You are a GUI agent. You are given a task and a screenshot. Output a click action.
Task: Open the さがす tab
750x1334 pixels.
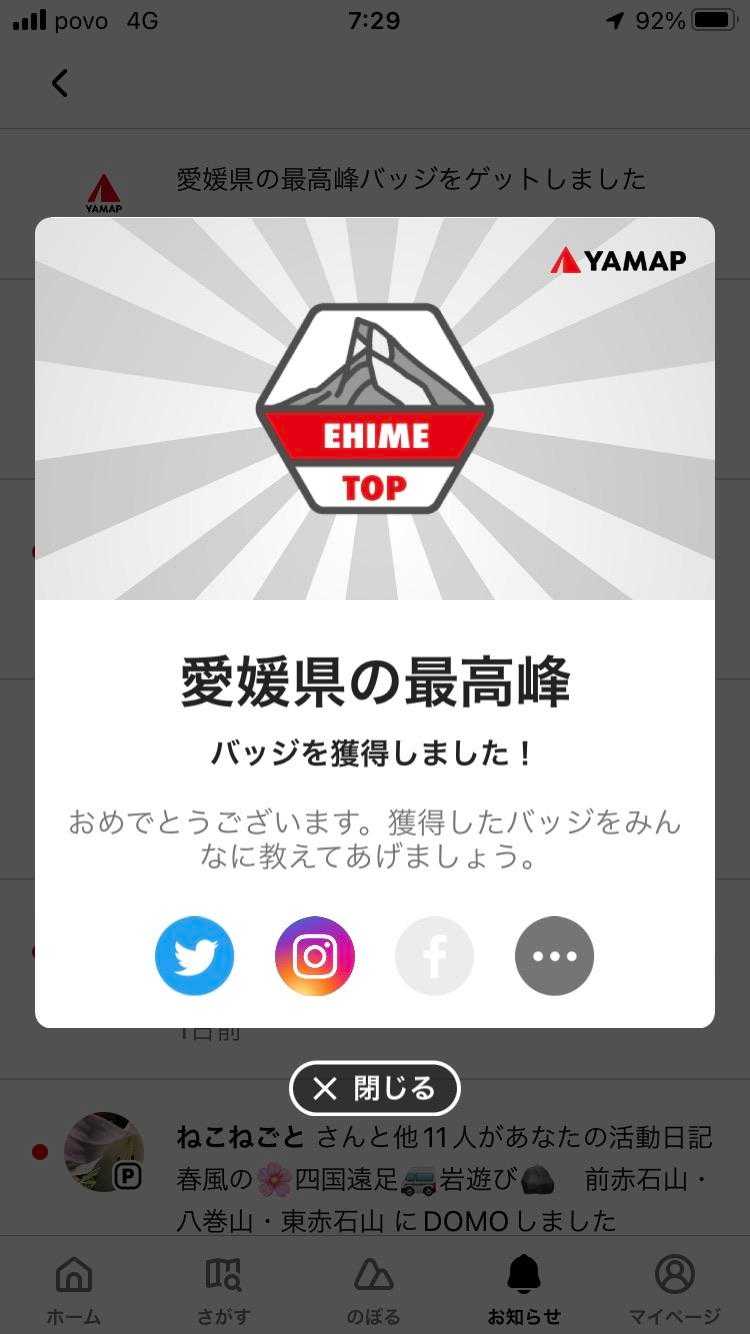click(x=224, y=1288)
